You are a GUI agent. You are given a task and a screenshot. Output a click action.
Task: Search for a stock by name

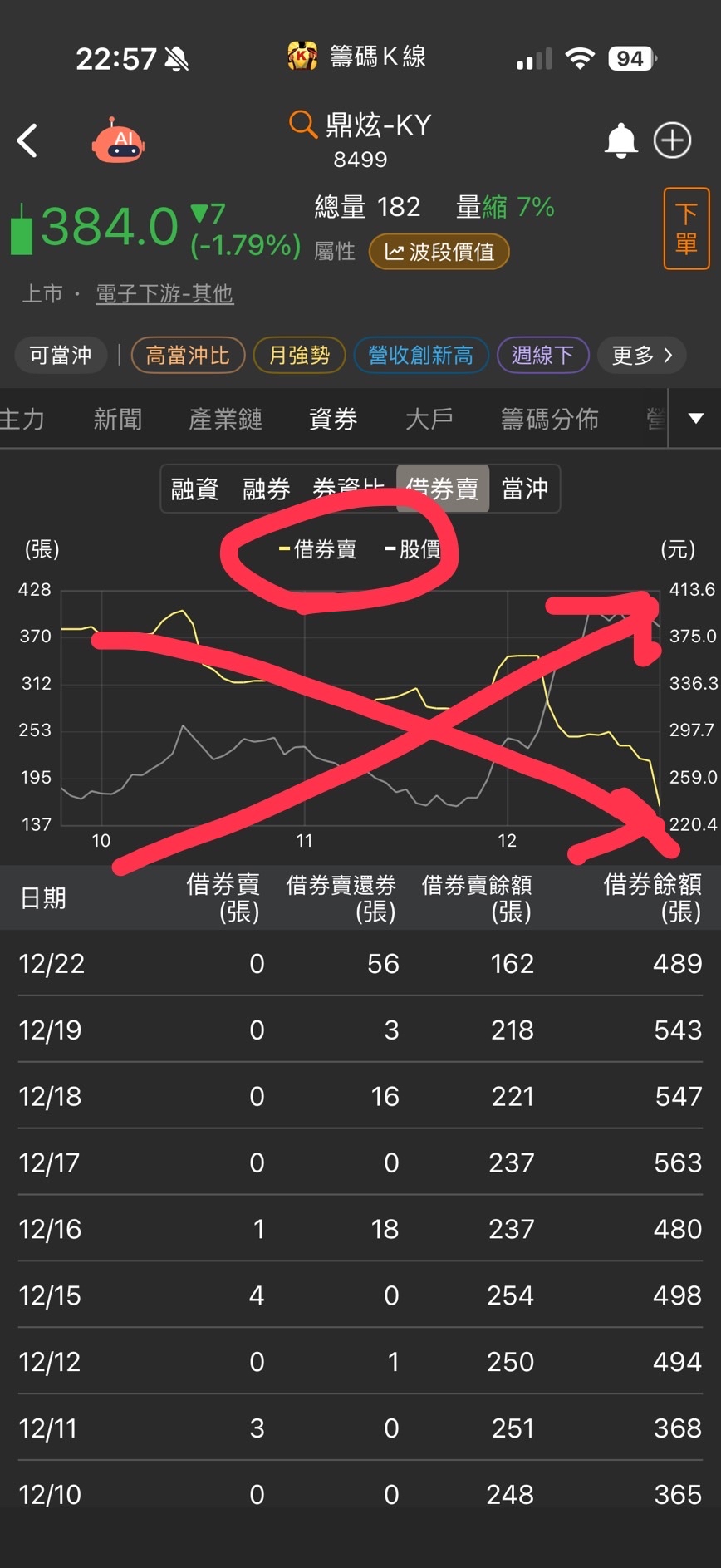pos(302,125)
